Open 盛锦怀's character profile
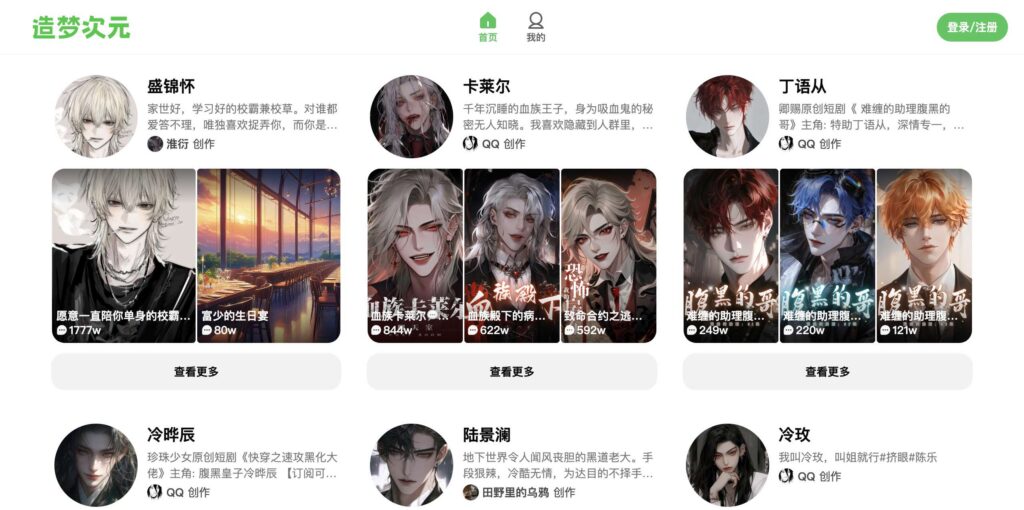Image resolution: width=1024 pixels, height=510 pixels. [x=96, y=116]
